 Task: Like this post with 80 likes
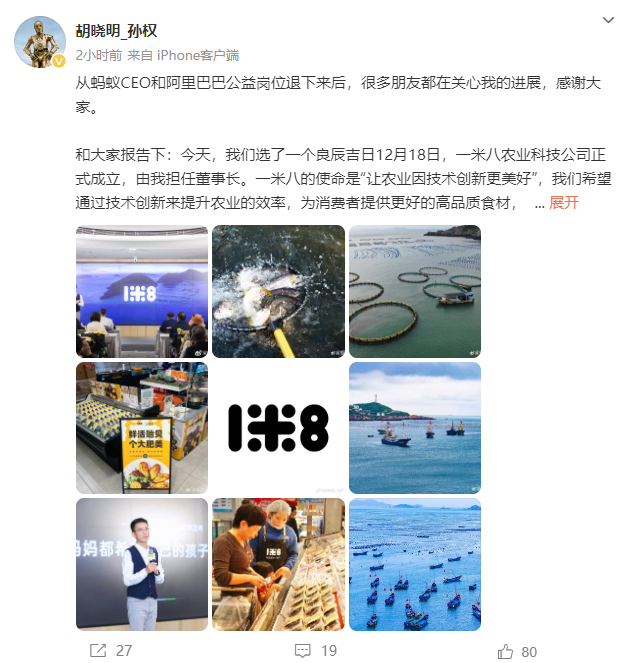point(518,650)
